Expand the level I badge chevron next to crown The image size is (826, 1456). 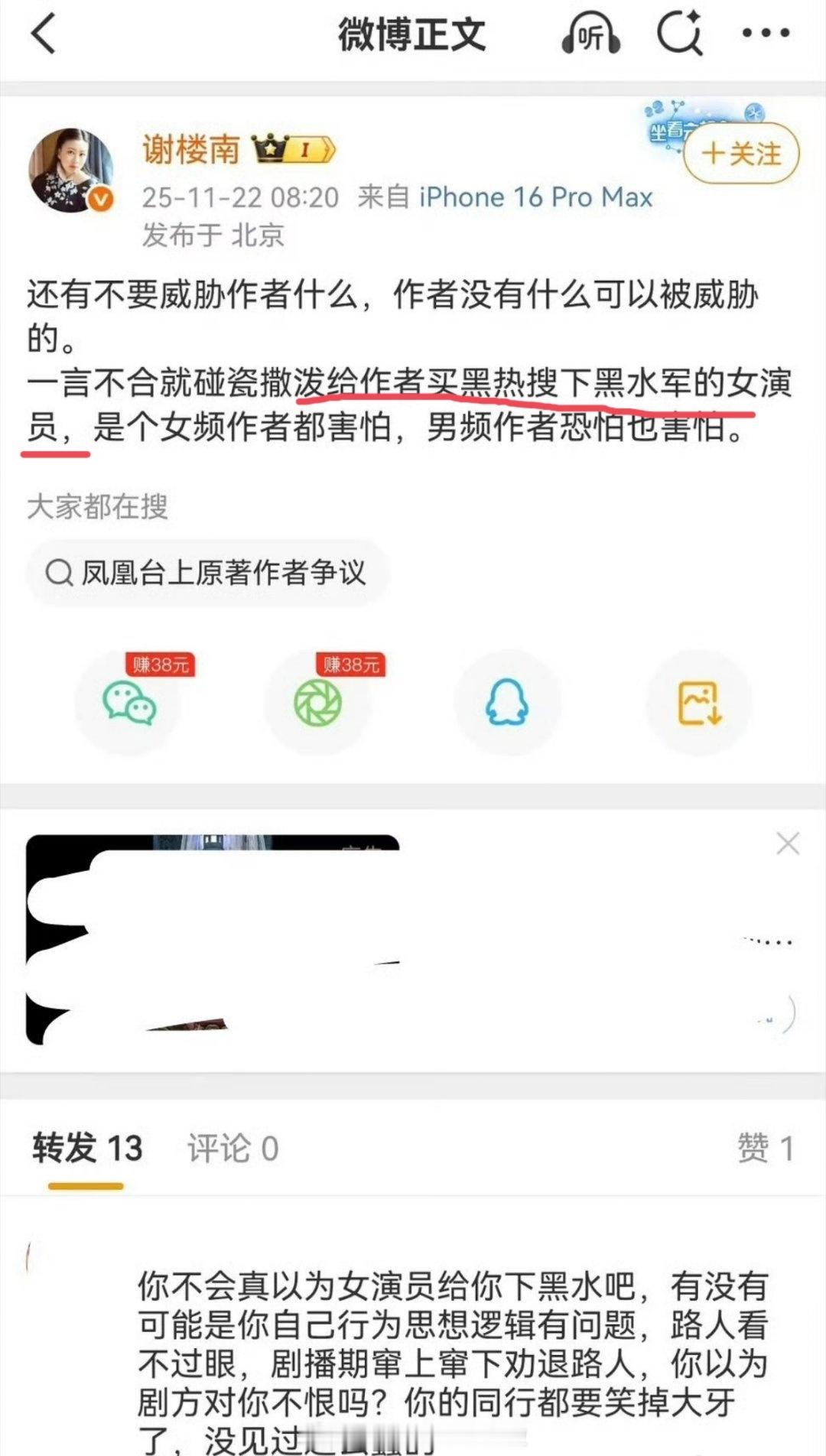[x=325, y=148]
